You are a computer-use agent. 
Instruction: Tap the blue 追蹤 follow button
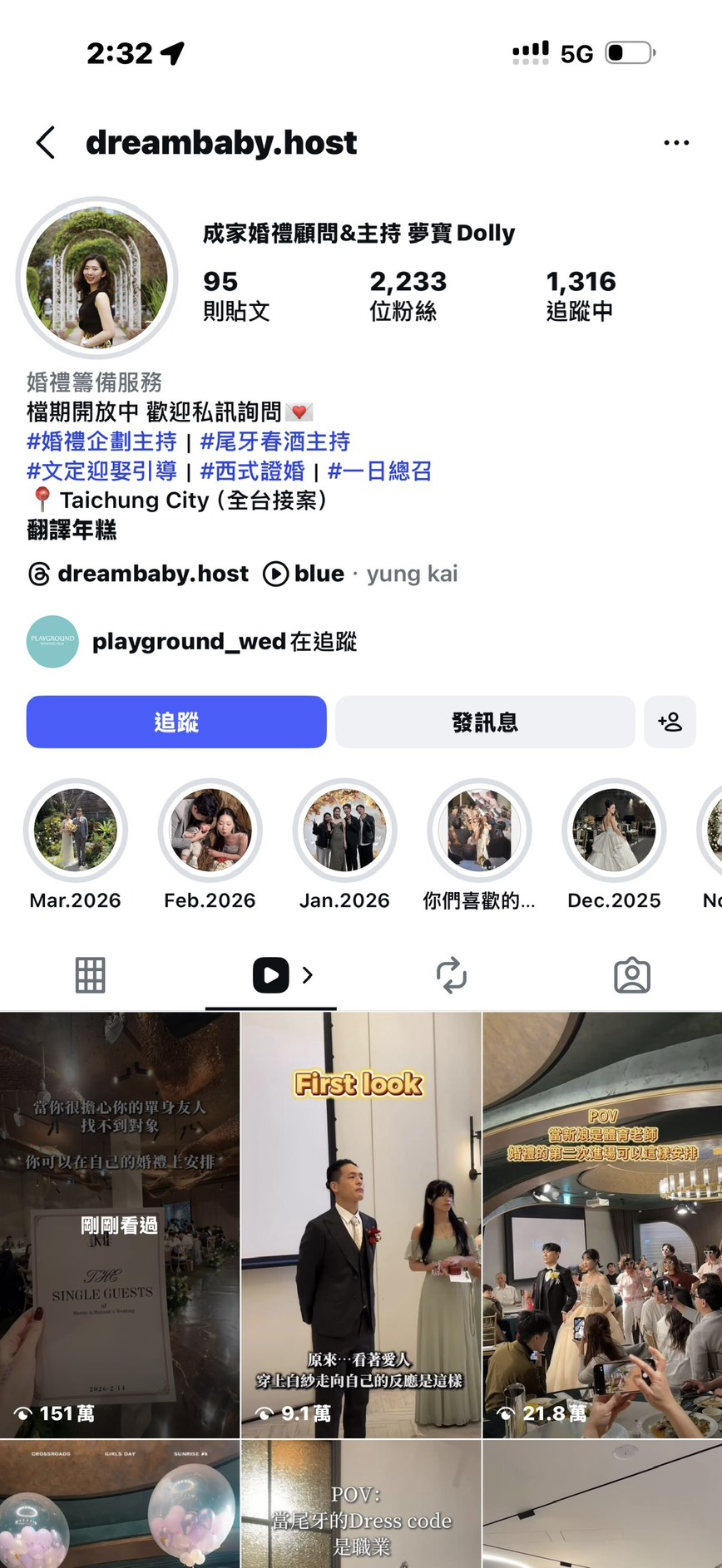pos(176,722)
